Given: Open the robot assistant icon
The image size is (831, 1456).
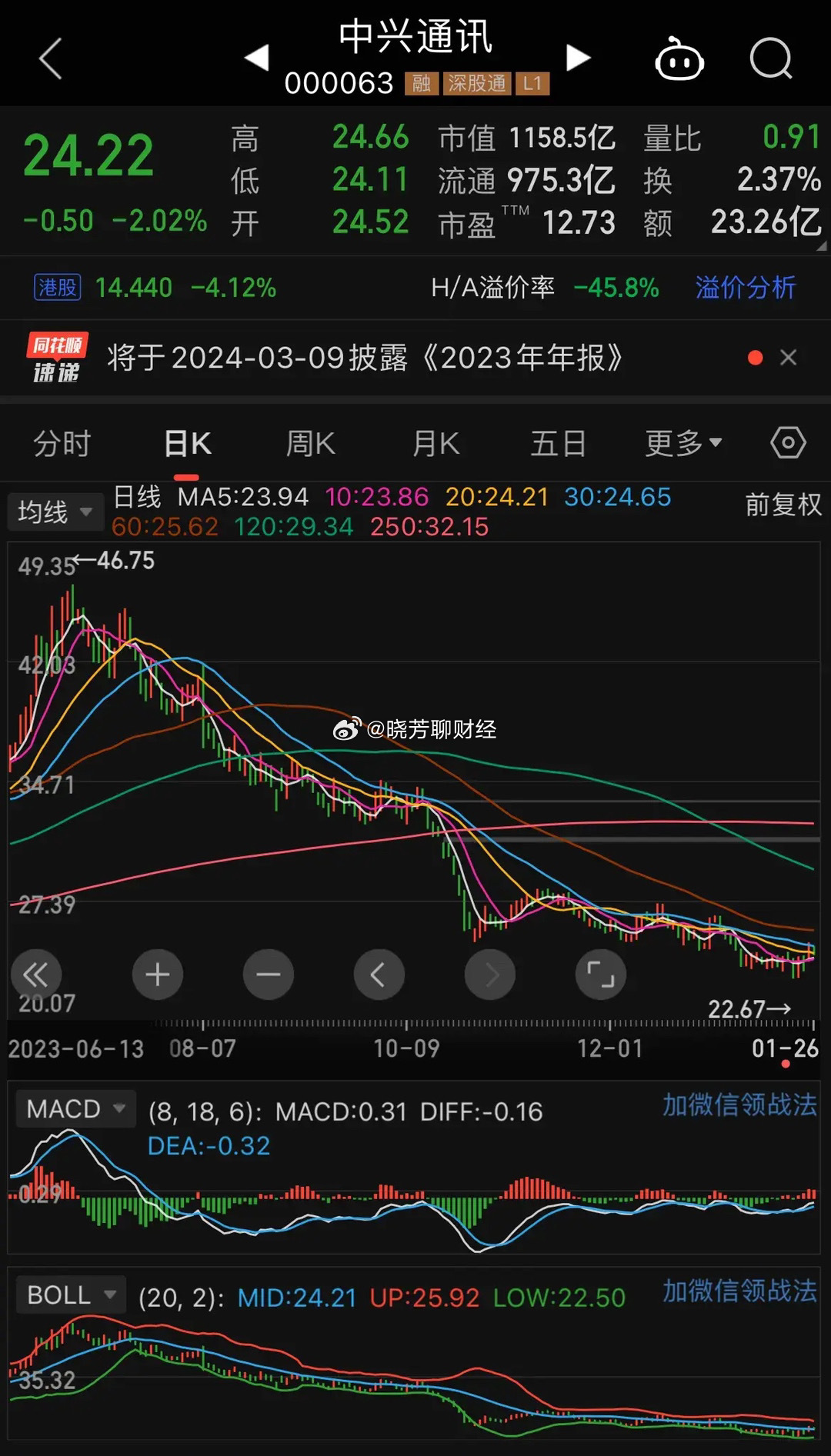Looking at the screenshot, I should [x=679, y=58].
